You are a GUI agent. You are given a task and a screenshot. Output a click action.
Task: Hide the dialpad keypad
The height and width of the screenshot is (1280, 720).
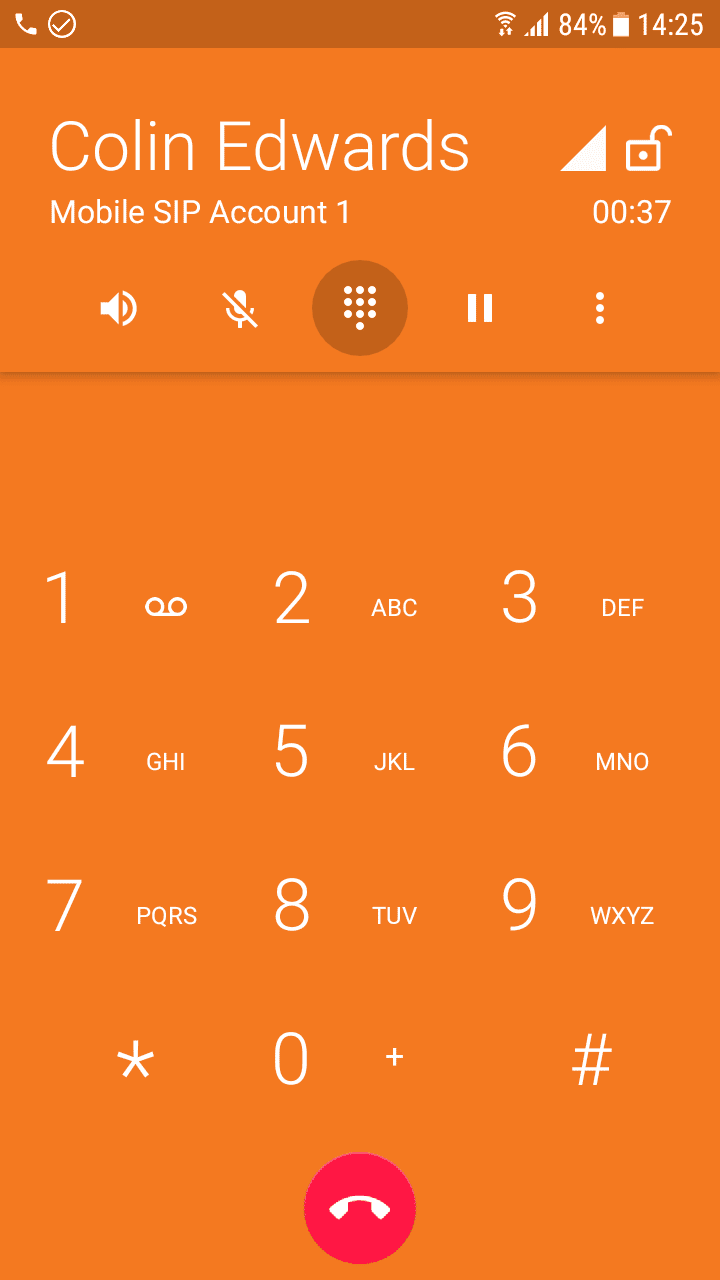pos(360,308)
